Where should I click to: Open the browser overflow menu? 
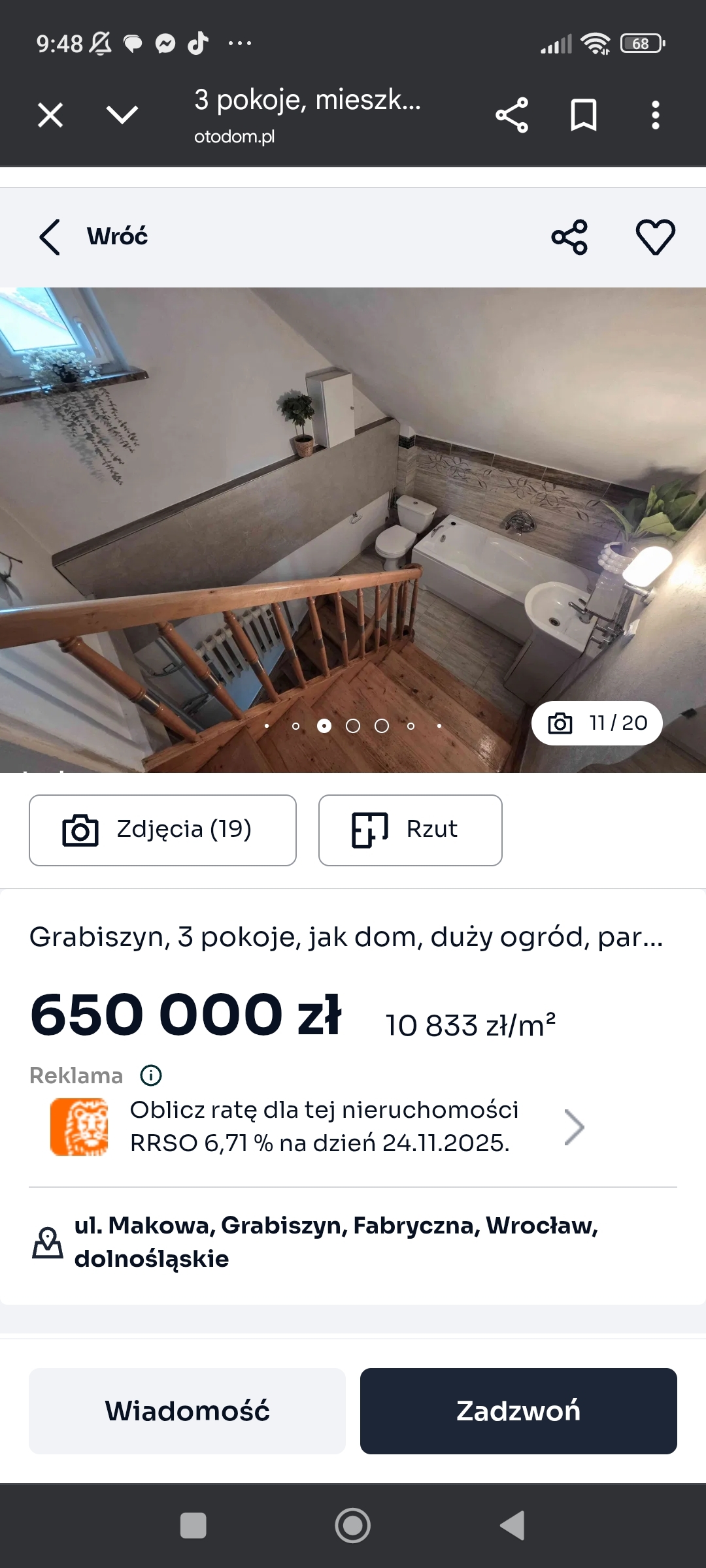pyautogui.click(x=655, y=115)
